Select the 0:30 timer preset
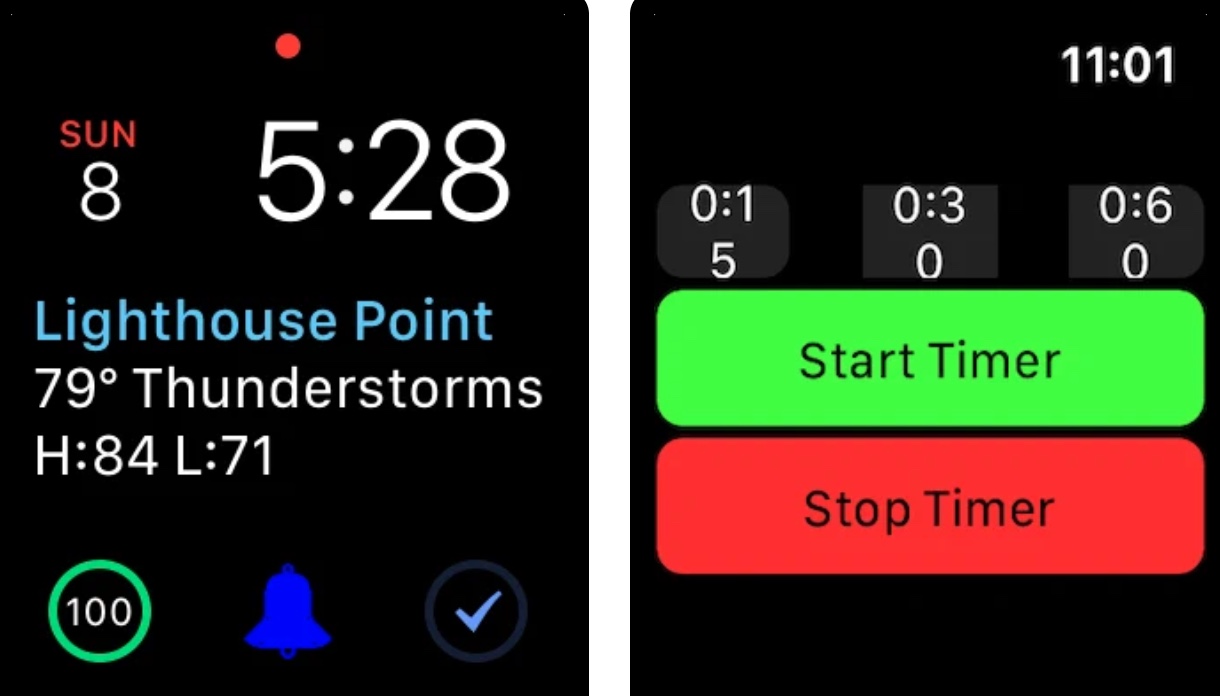This screenshot has width=1220, height=696. [x=929, y=232]
